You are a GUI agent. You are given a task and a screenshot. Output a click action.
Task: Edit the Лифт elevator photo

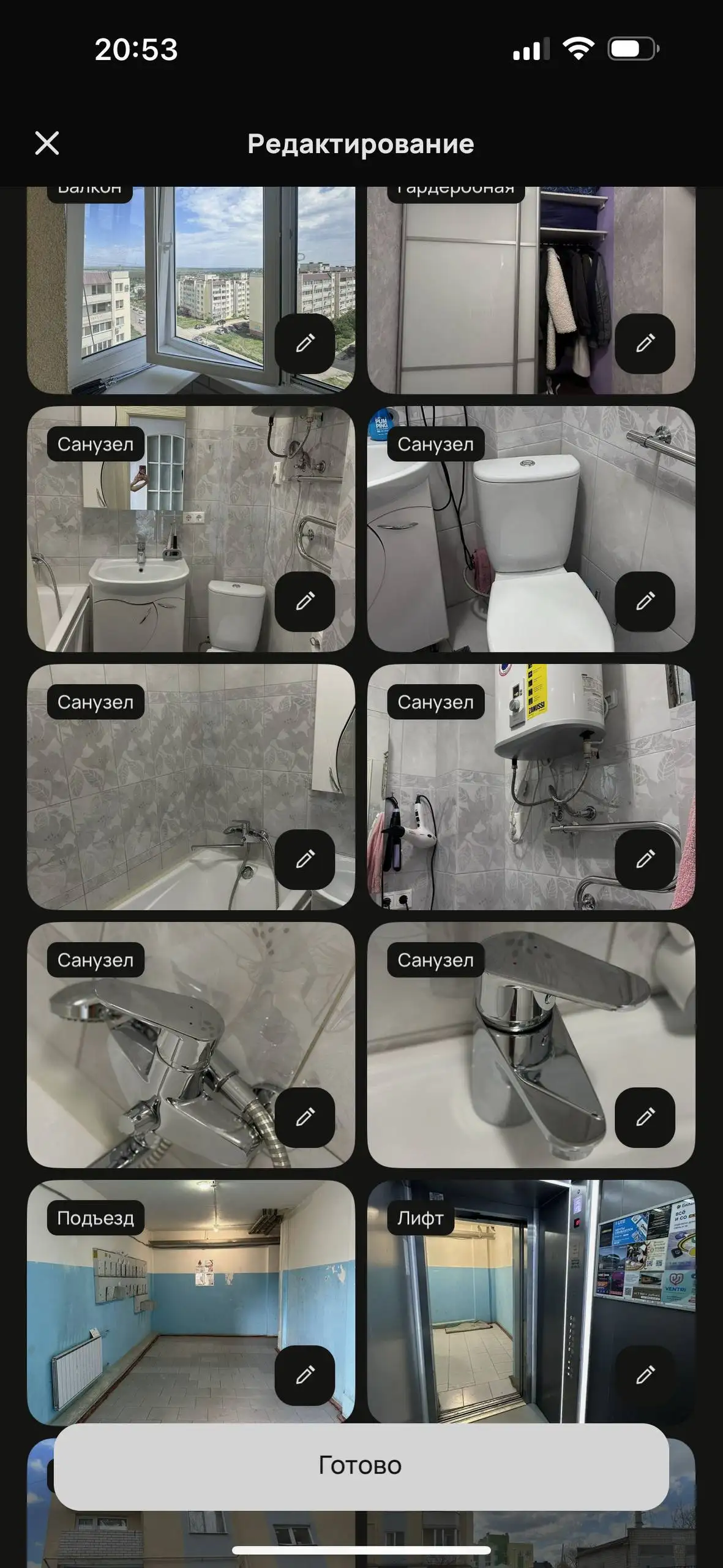(x=645, y=1374)
